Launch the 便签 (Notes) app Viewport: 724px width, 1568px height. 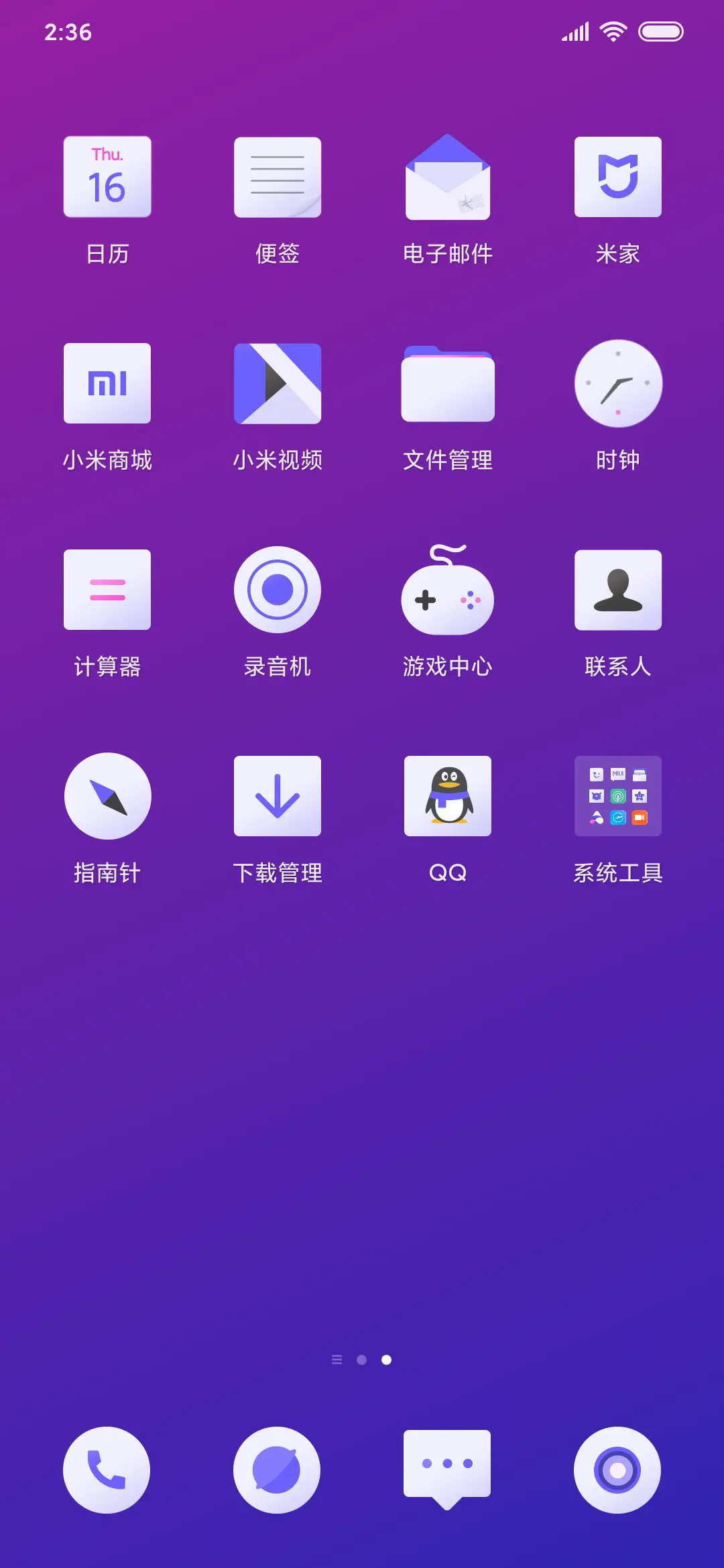tap(278, 177)
